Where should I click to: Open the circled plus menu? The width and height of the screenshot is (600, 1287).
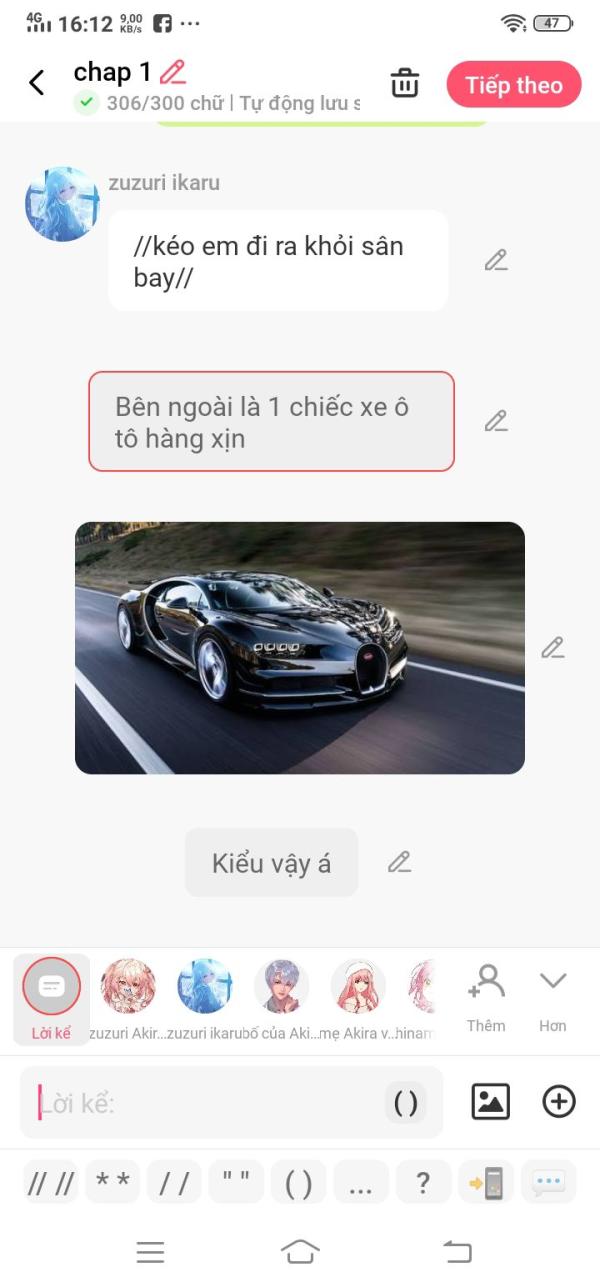click(559, 1102)
